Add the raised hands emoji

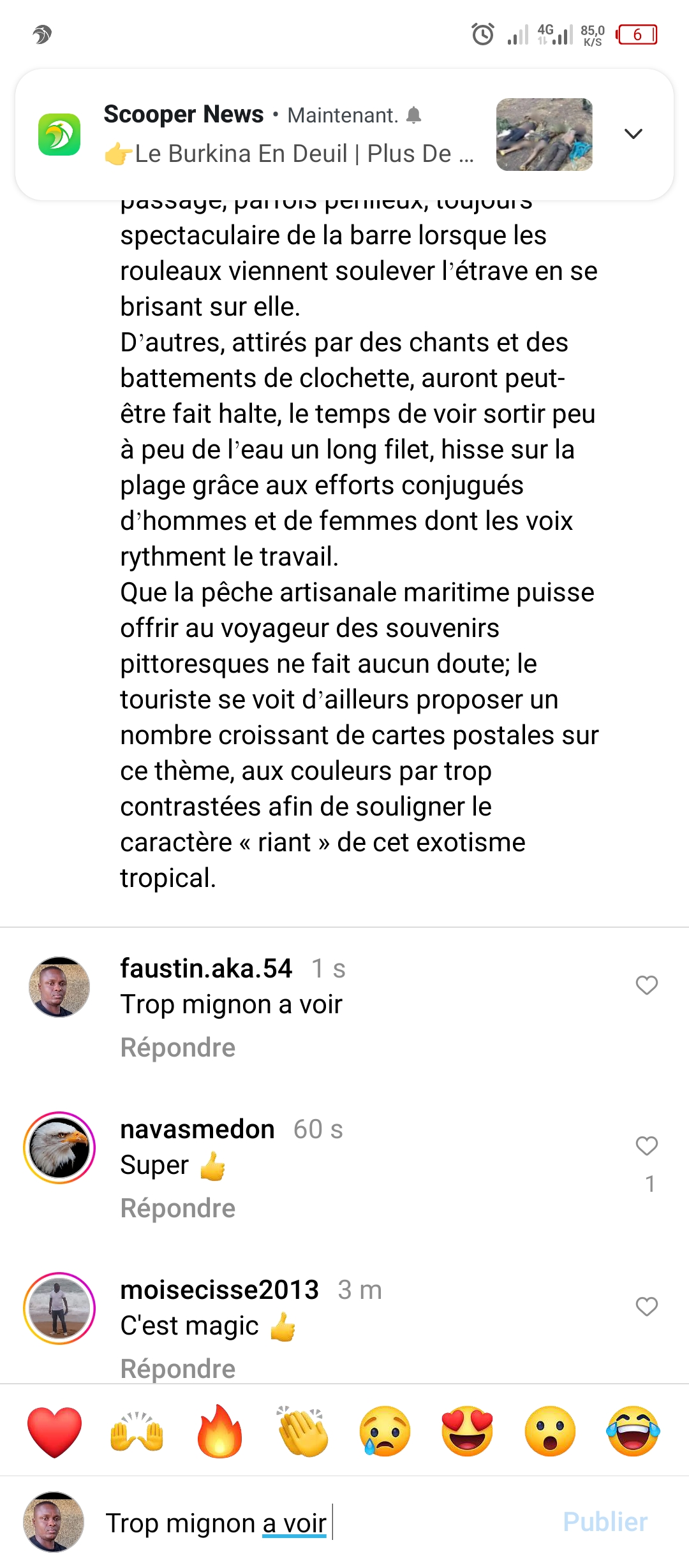click(x=137, y=1432)
